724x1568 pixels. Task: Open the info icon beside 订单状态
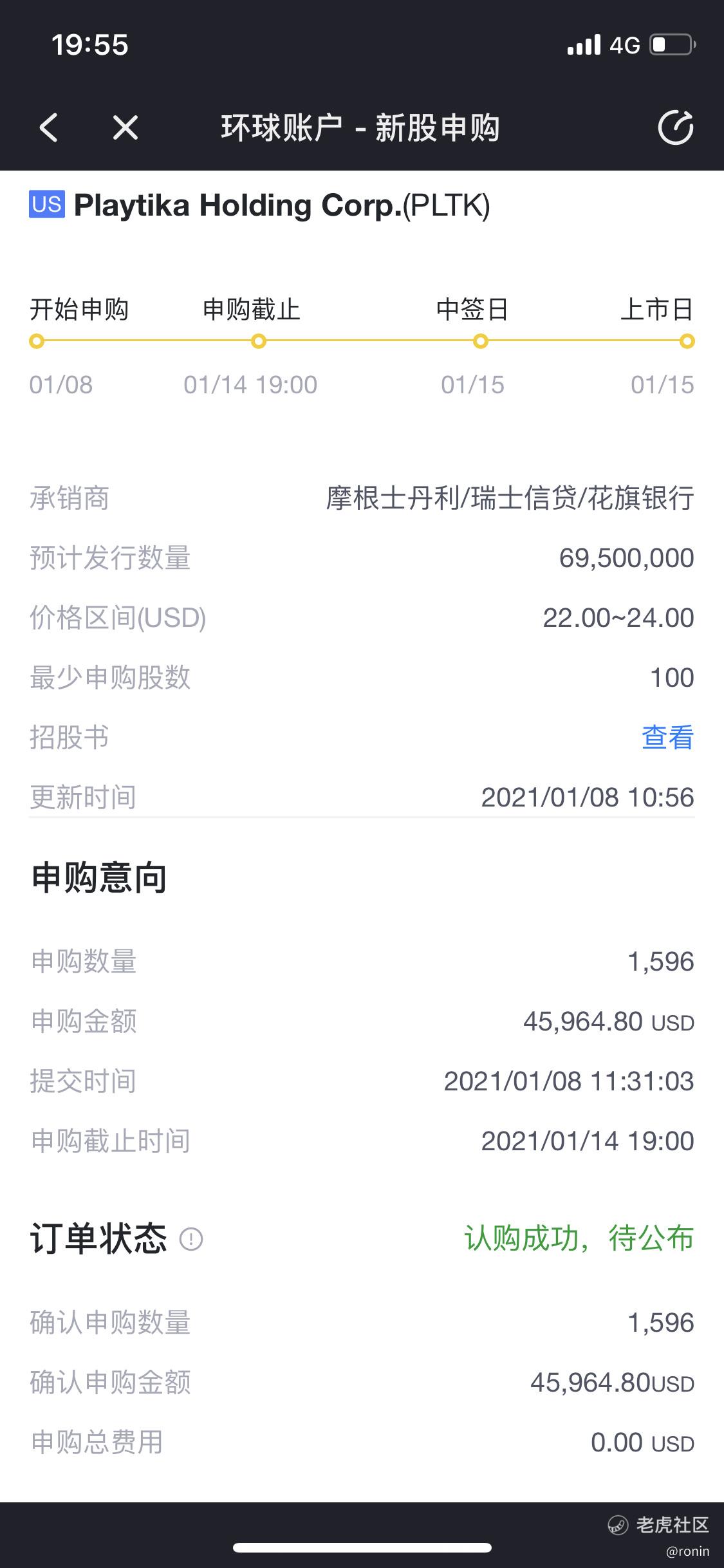click(x=191, y=1238)
